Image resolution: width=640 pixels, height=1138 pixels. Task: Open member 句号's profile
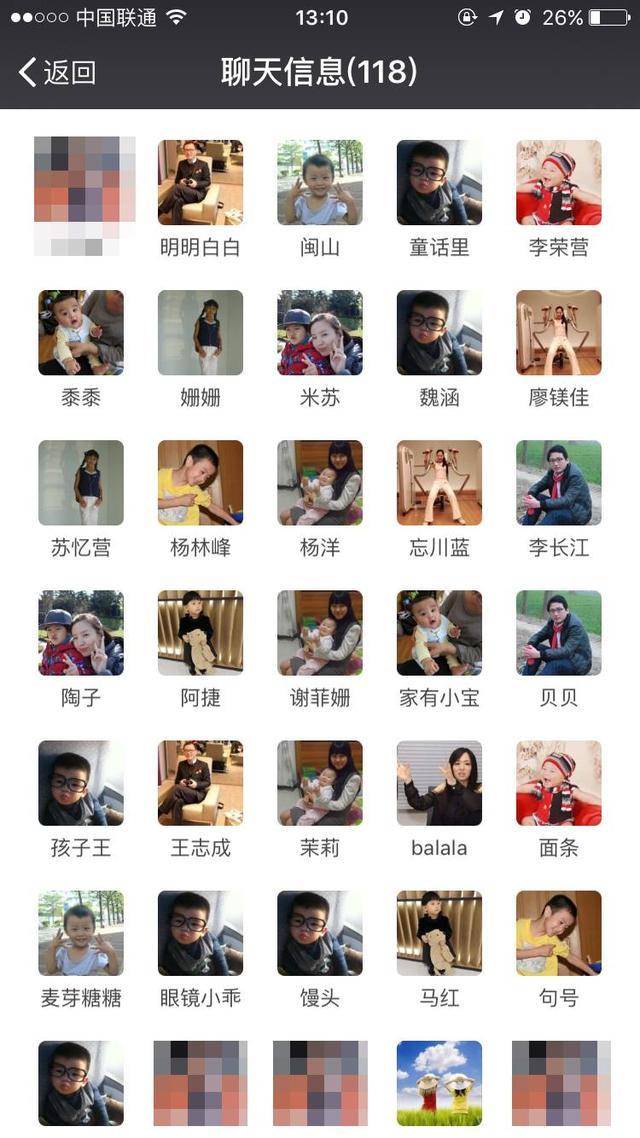click(x=558, y=932)
